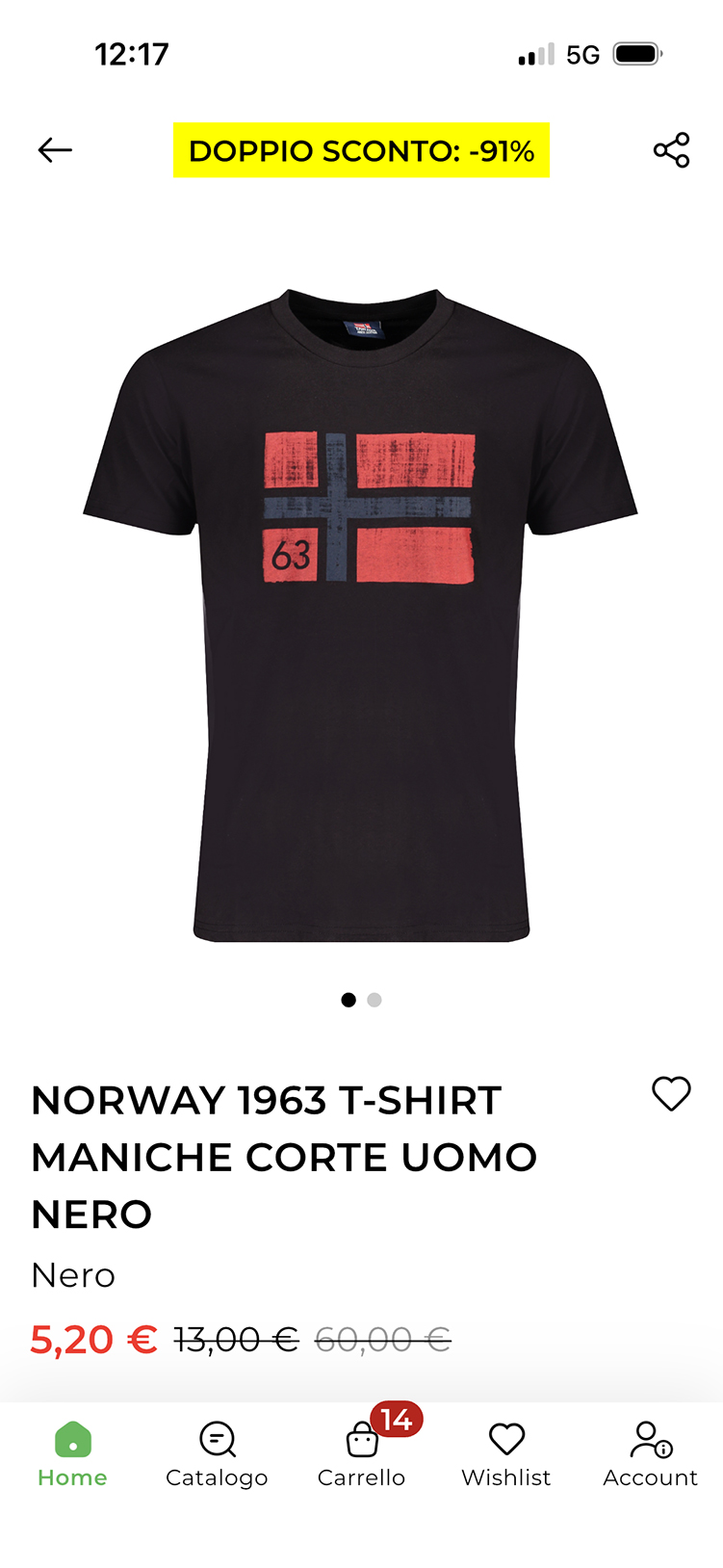Switch to the Home tab
723x1568 pixels.
click(72, 1454)
